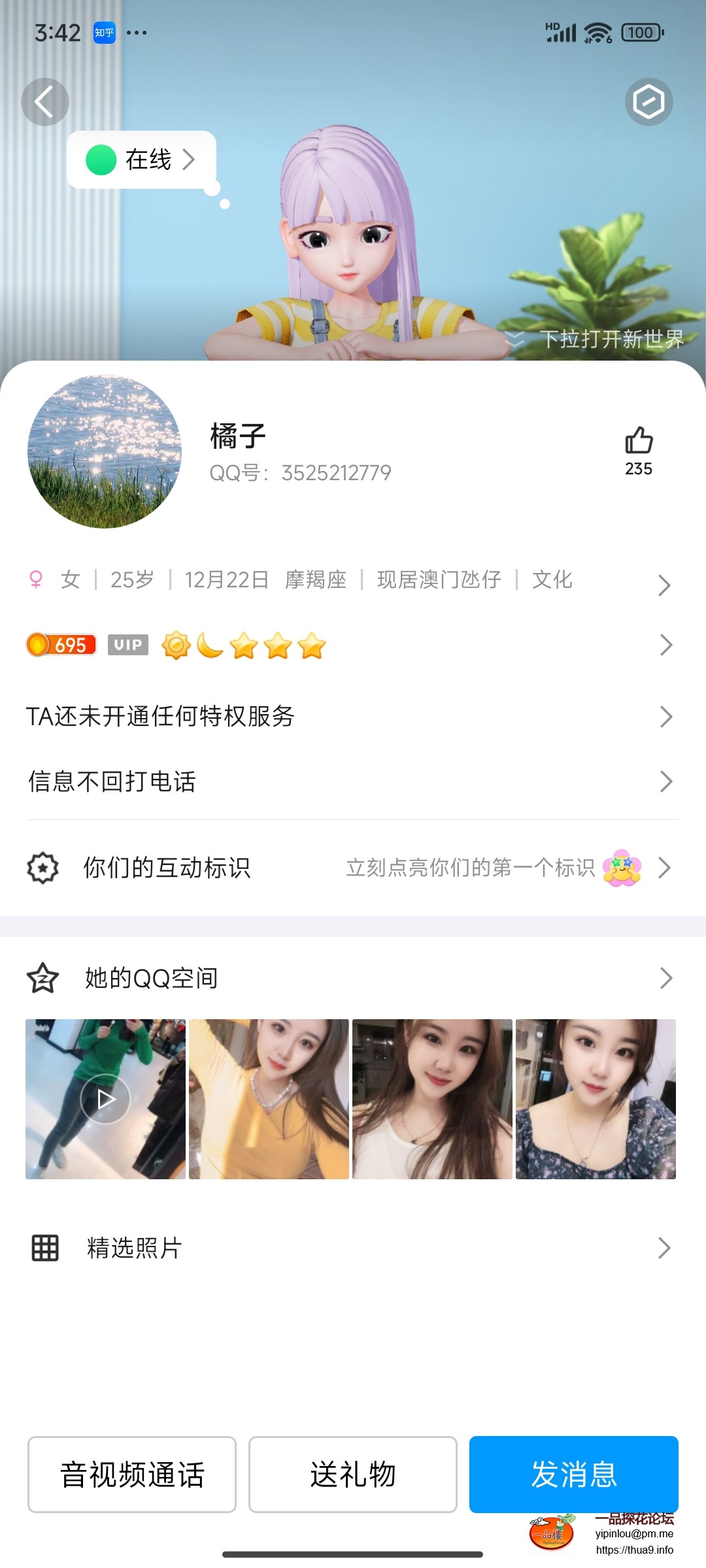Expand the profile info row chevron

665,586
